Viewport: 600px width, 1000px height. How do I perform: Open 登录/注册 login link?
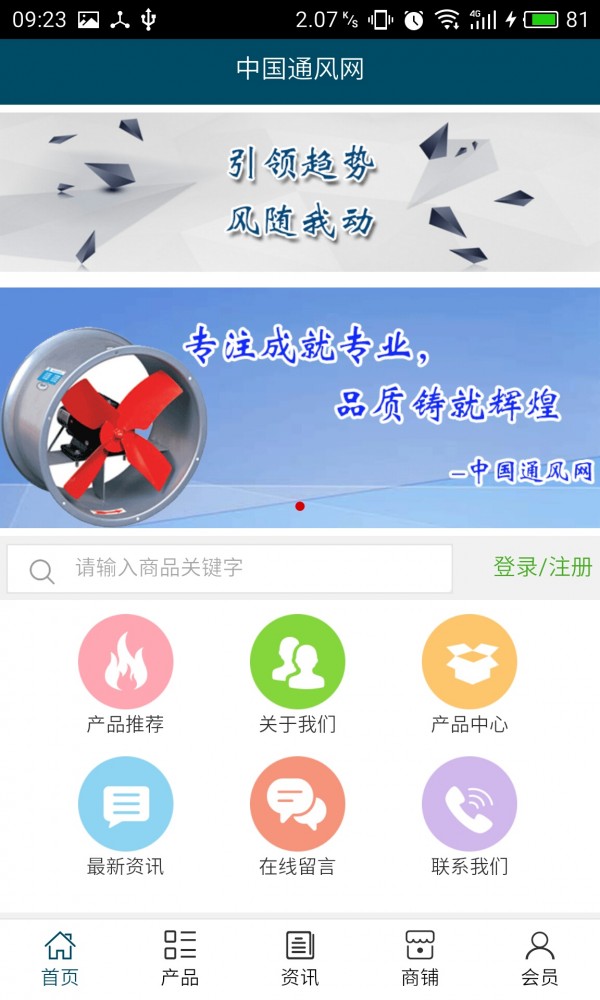542,568
